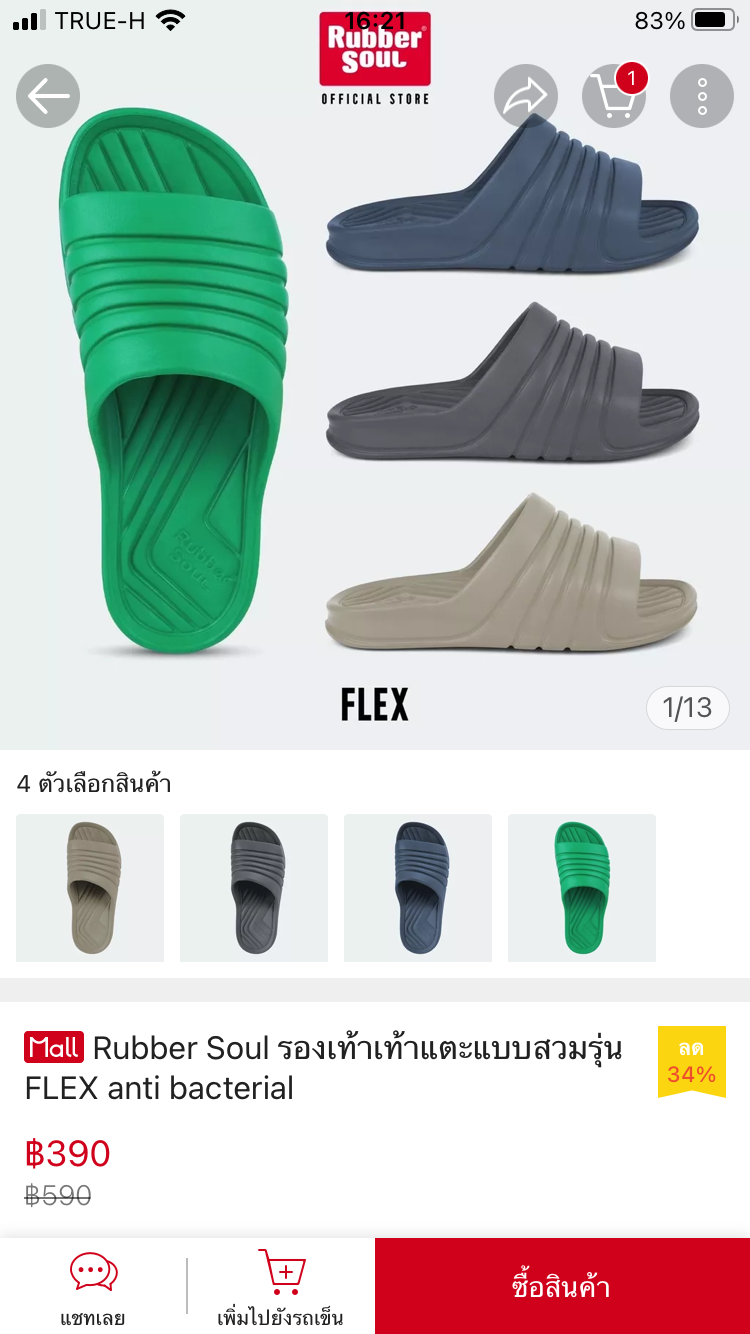Select the green slipper variant

(x=582, y=888)
